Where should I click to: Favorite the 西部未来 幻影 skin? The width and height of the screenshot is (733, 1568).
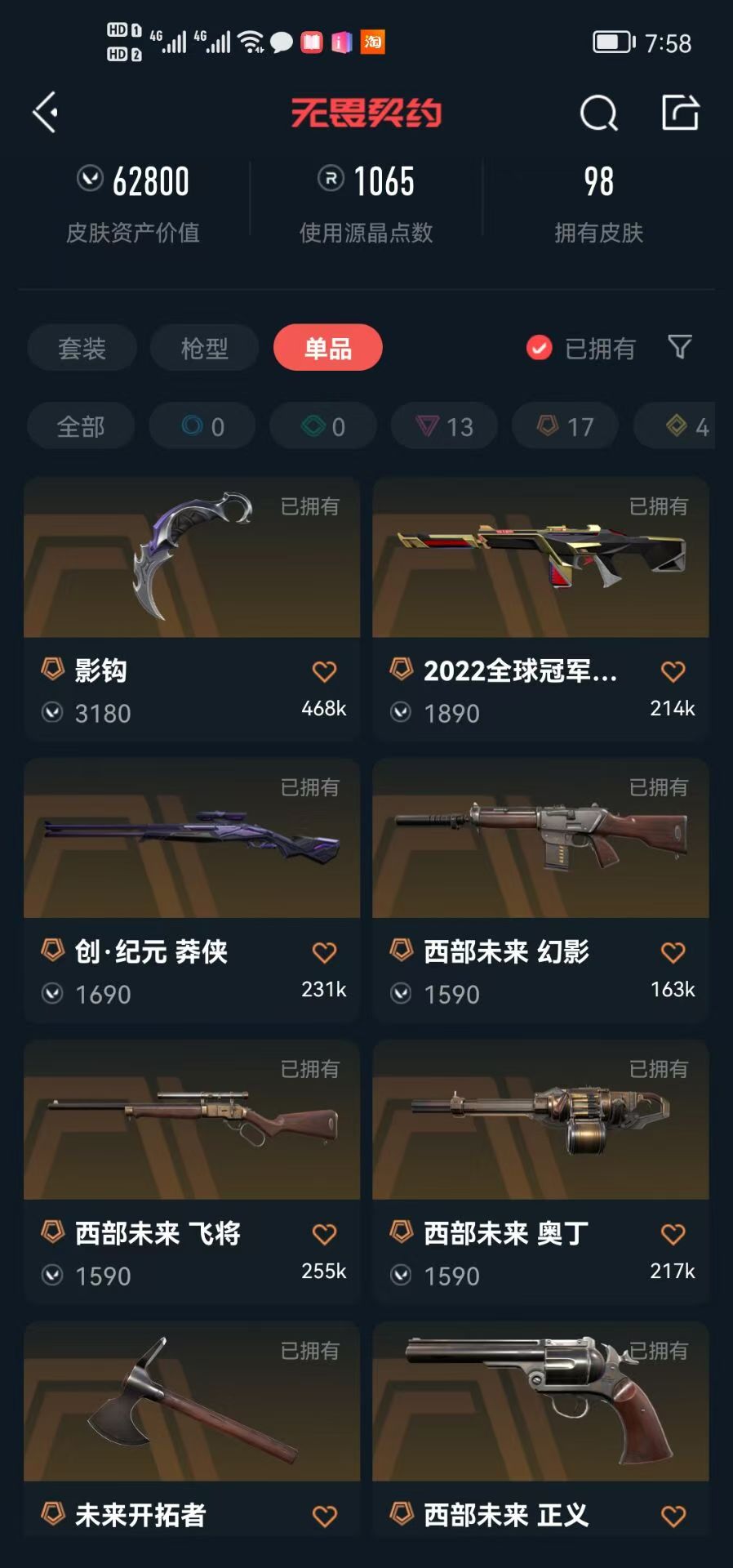click(673, 953)
